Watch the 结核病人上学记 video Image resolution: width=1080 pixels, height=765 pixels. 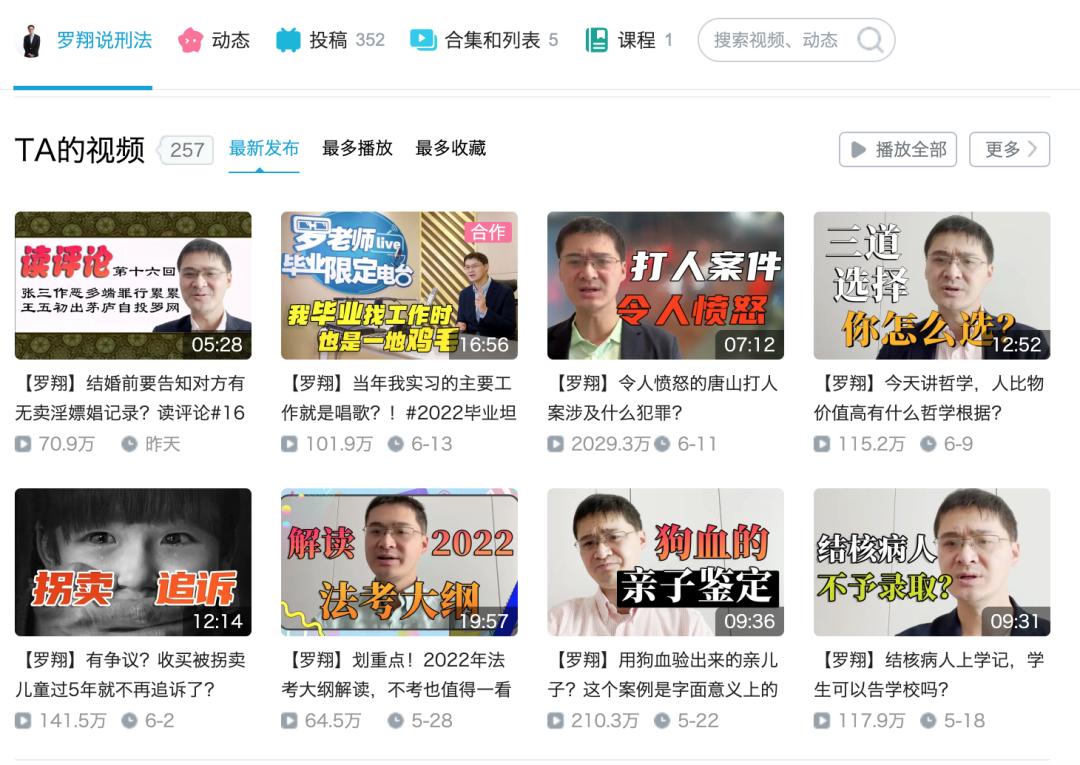click(931, 562)
